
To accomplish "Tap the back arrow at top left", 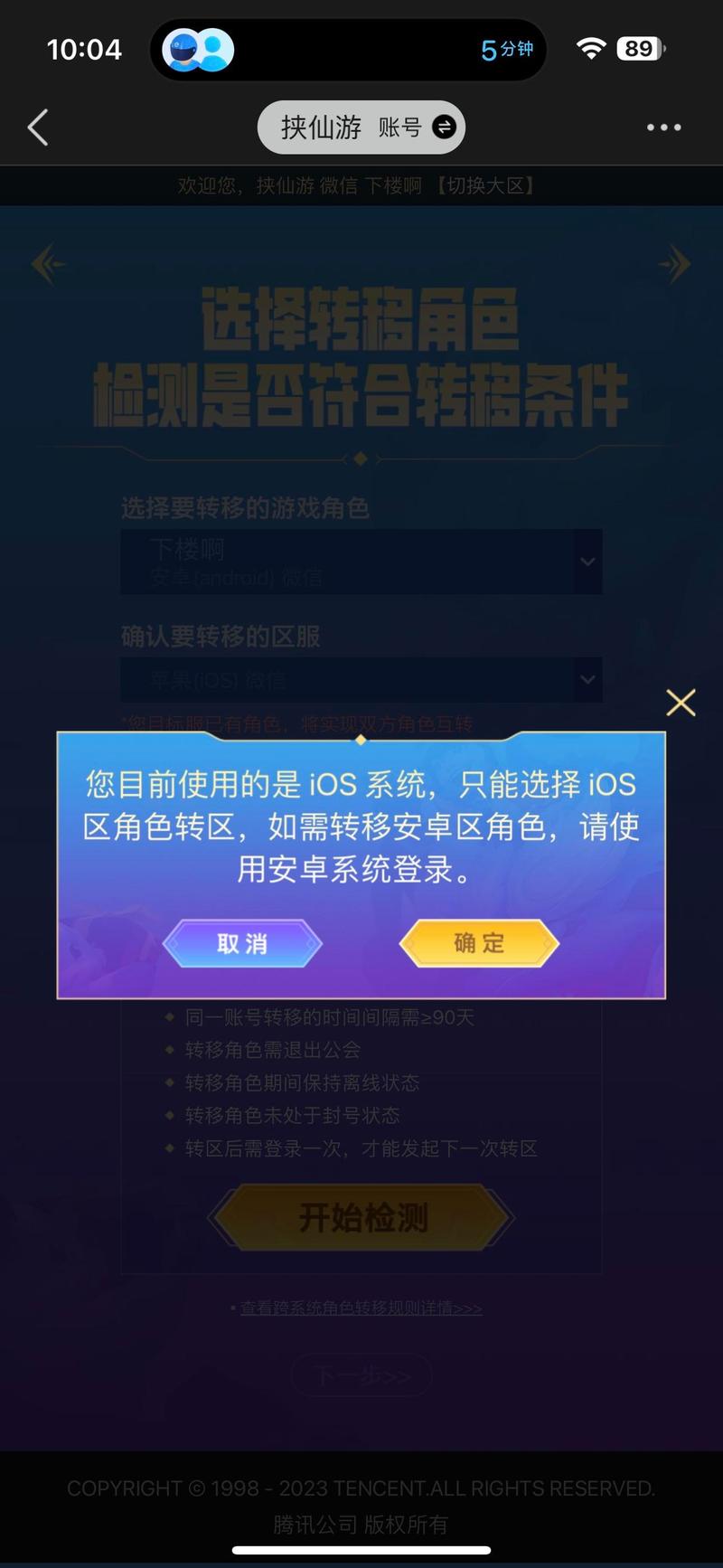I will coord(38,128).
